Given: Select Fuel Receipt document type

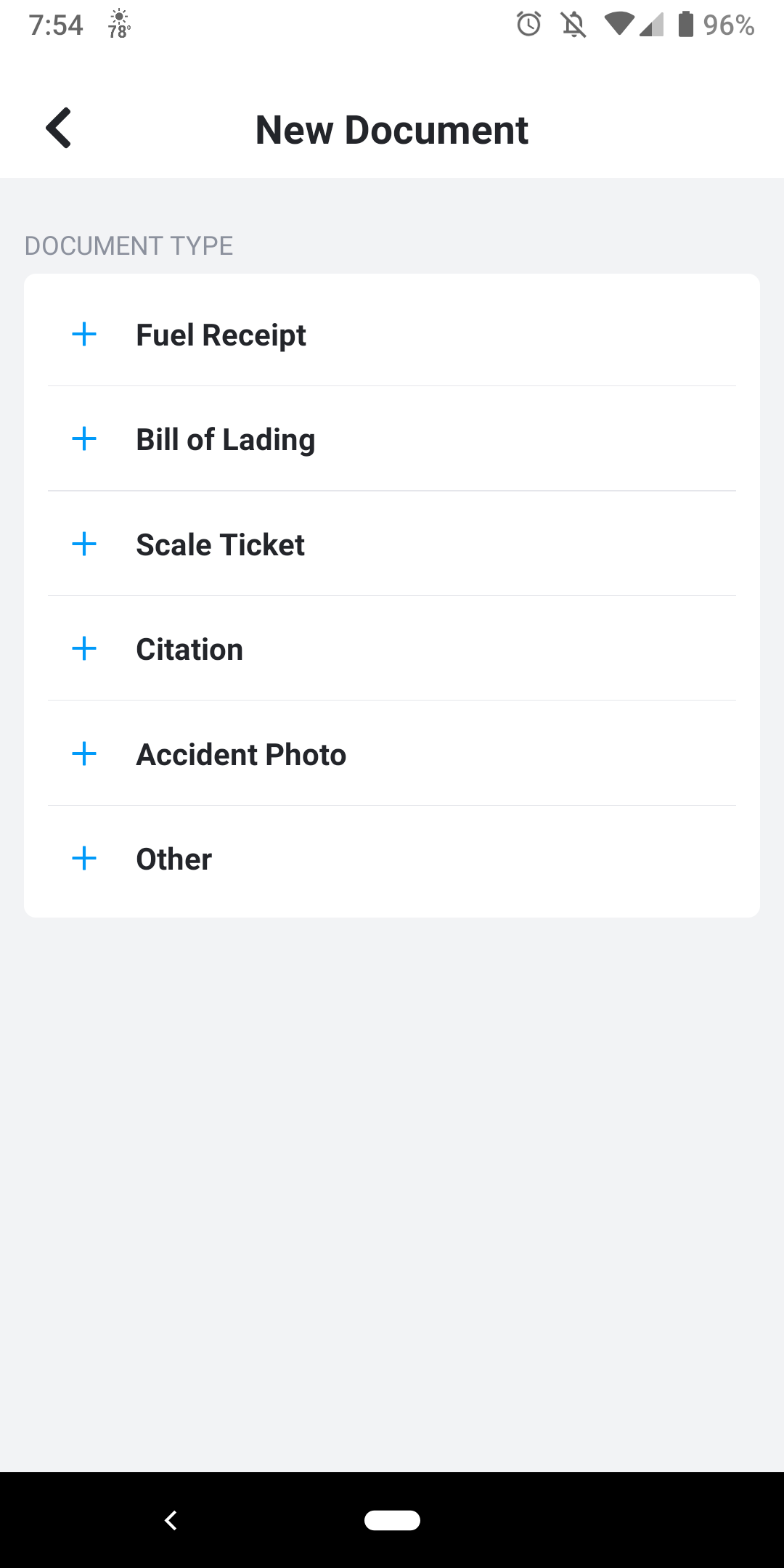Looking at the screenshot, I should click(x=392, y=334).
